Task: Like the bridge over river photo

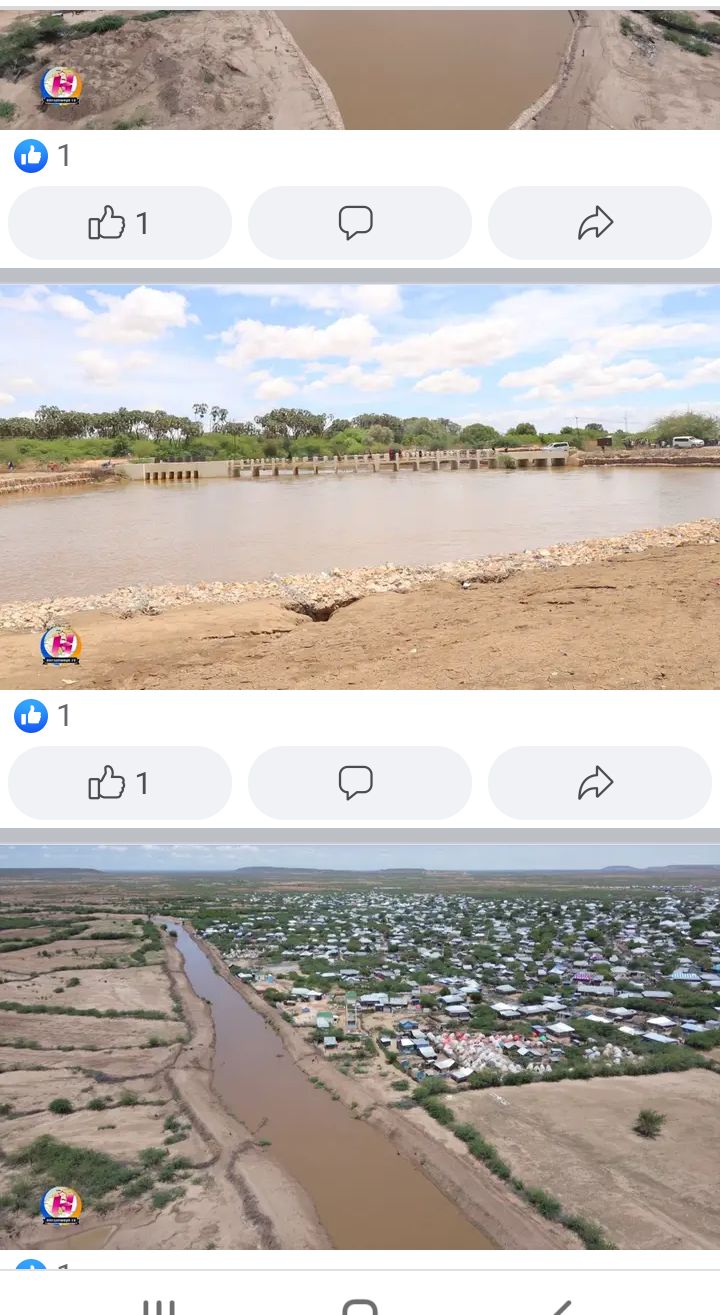Action: (x=119, y=783)
